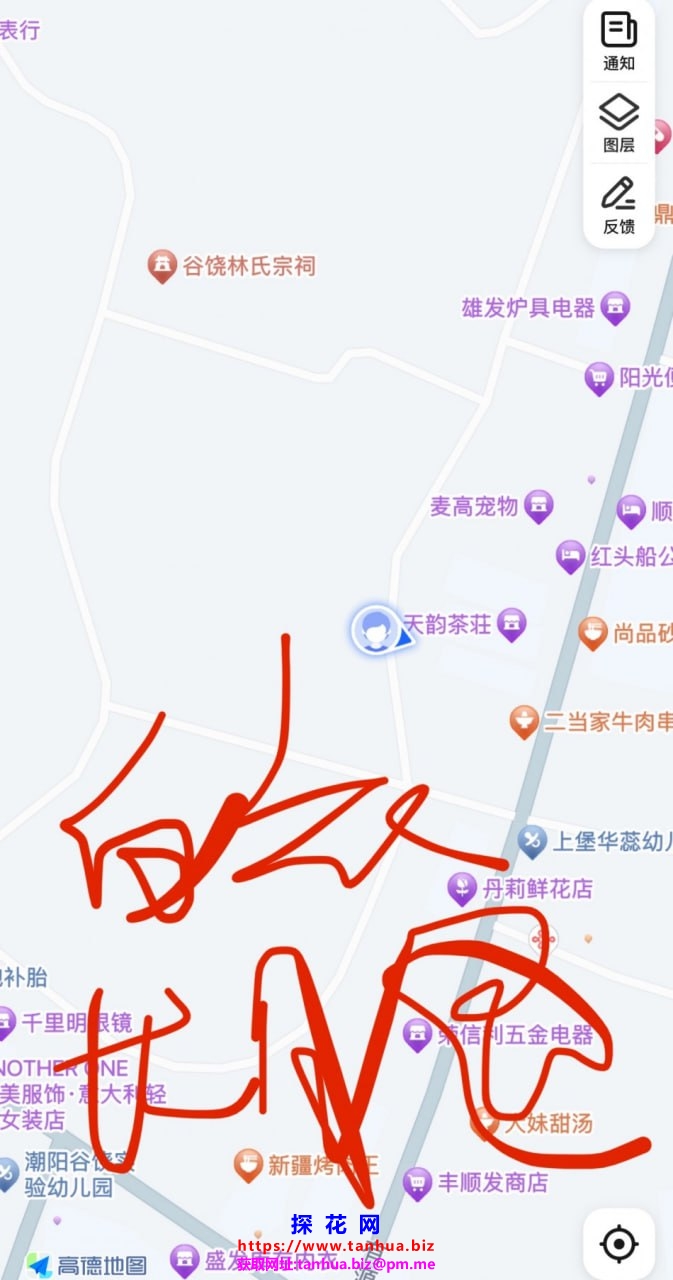The width and height of the screenshot is (673, 1280).
Task: Select the 上堡华蕊幼儿 kindergarten marker
Action: [532, 842]
